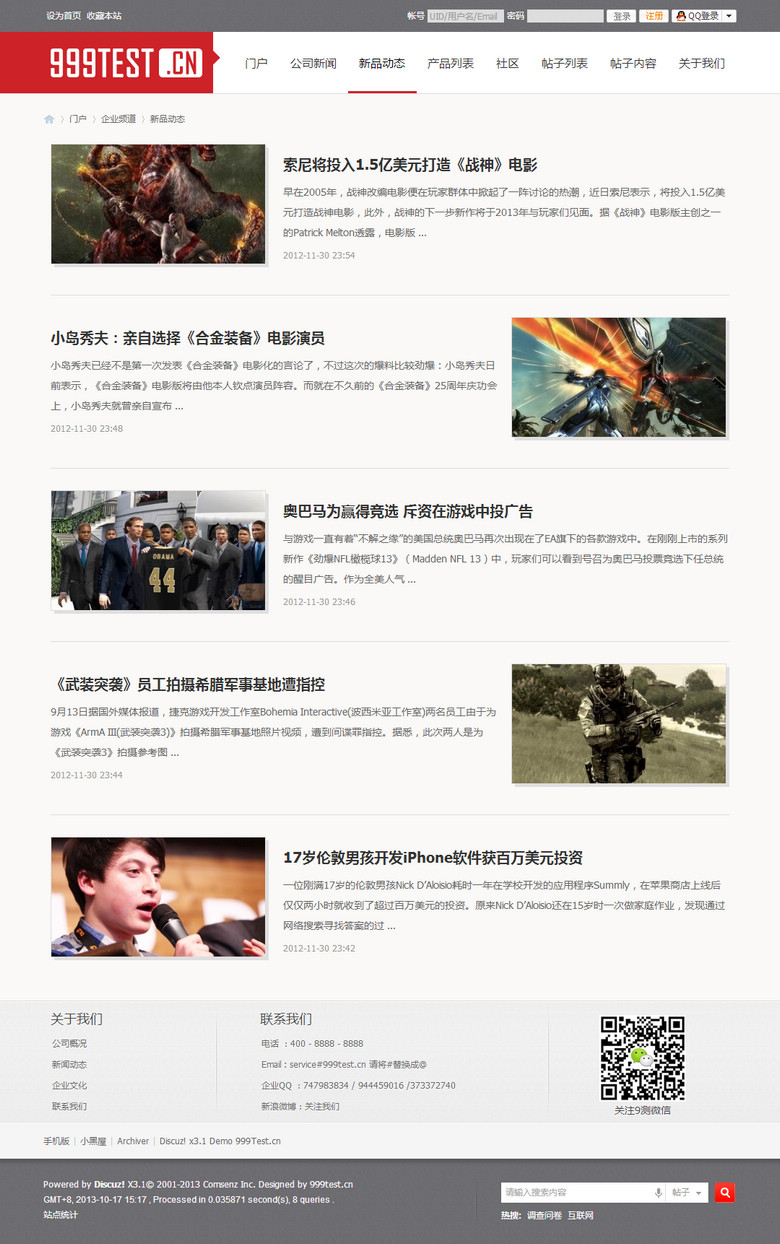780x1244 pixels.
Task: Open breadcrumb link 企业频道
Action: 118,119
